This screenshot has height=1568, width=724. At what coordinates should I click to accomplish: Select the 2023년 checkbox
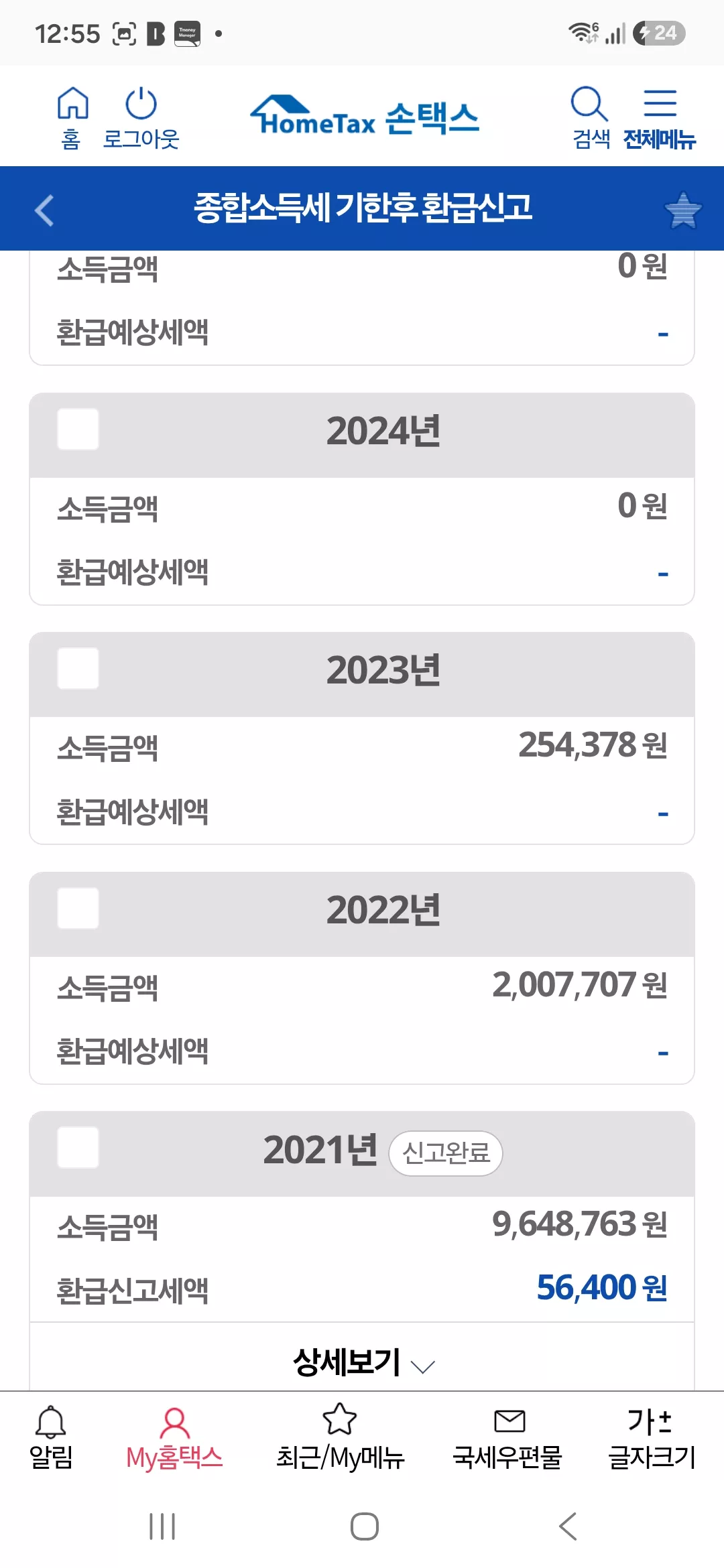[x=78, y=668]
